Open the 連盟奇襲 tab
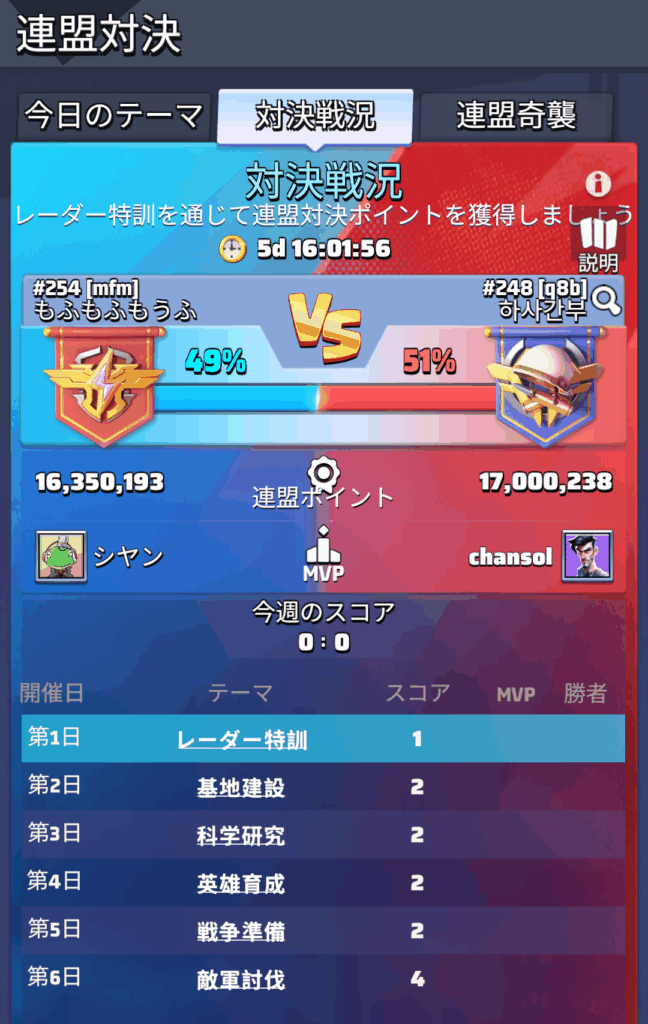Viewport: 648px width, 1024px height. point(516,116)
